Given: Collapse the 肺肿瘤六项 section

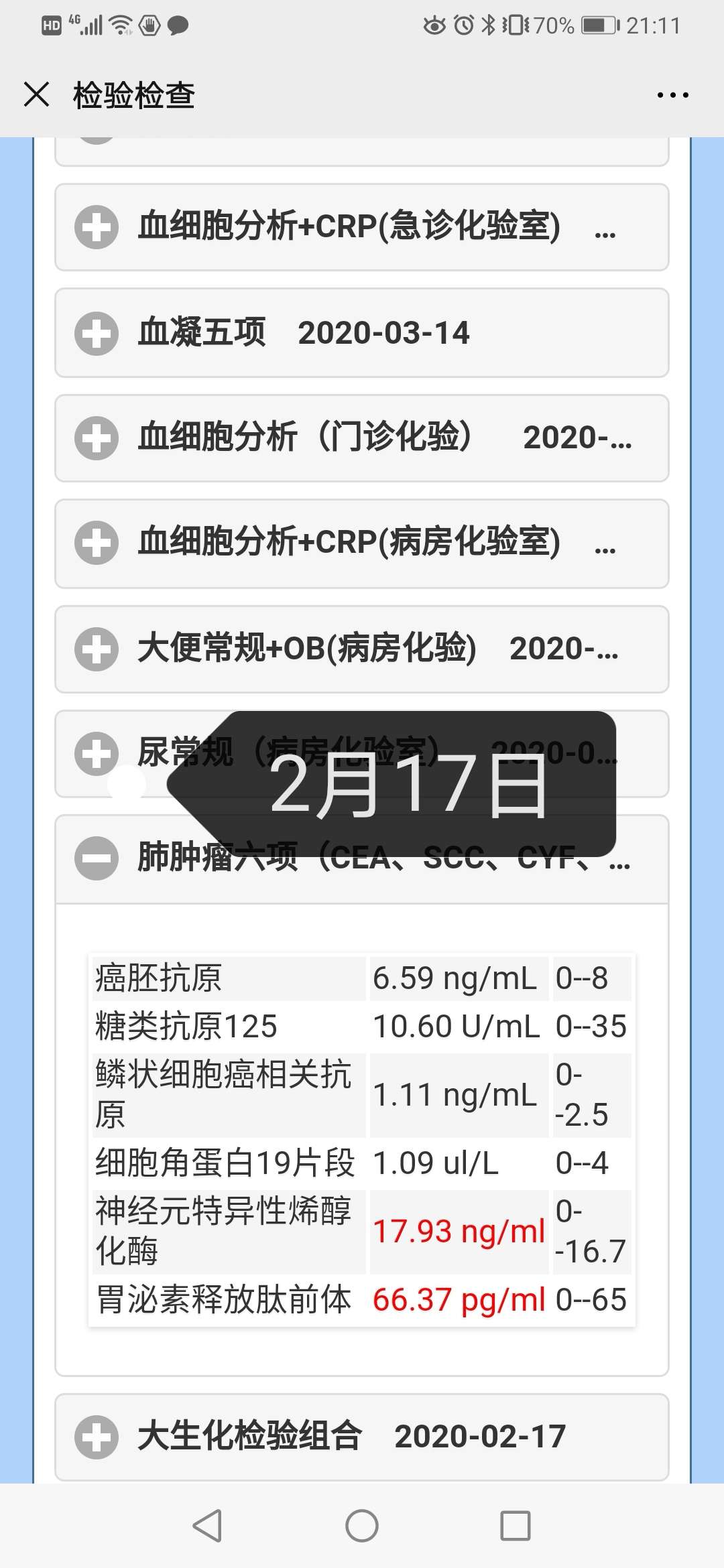Looking at the screenshot, I should tap(97, 858).
